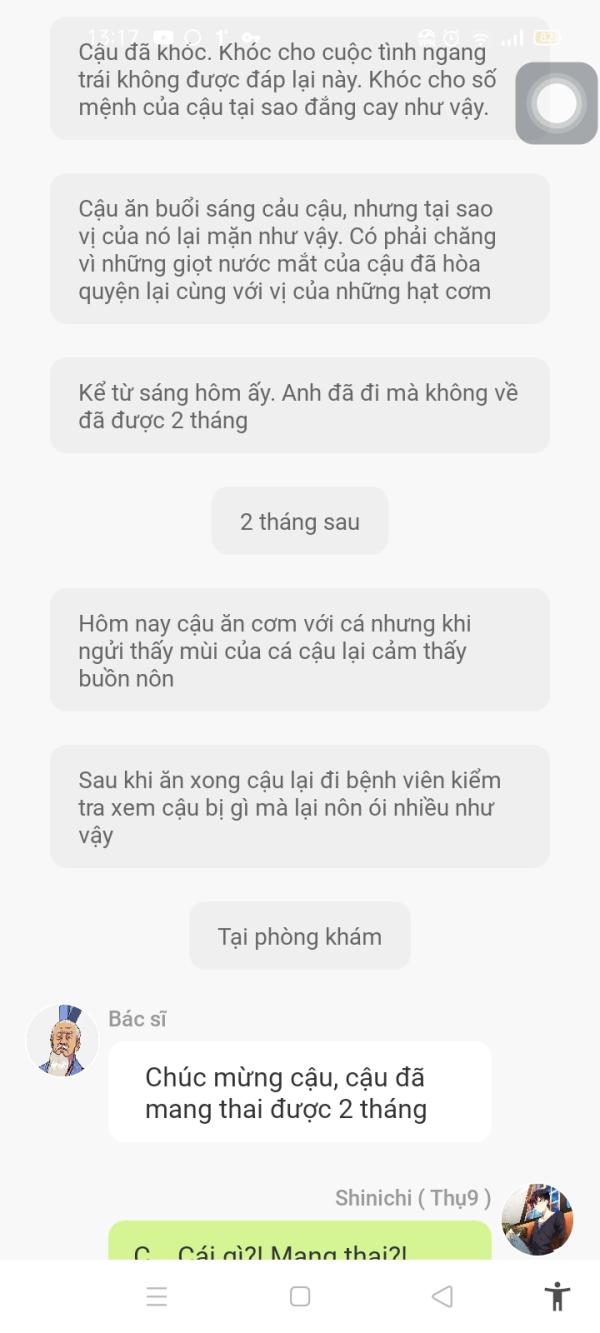Tap the floating assistive ball button
Screen dimensions: 600x1333
click(x=556, y=103)
